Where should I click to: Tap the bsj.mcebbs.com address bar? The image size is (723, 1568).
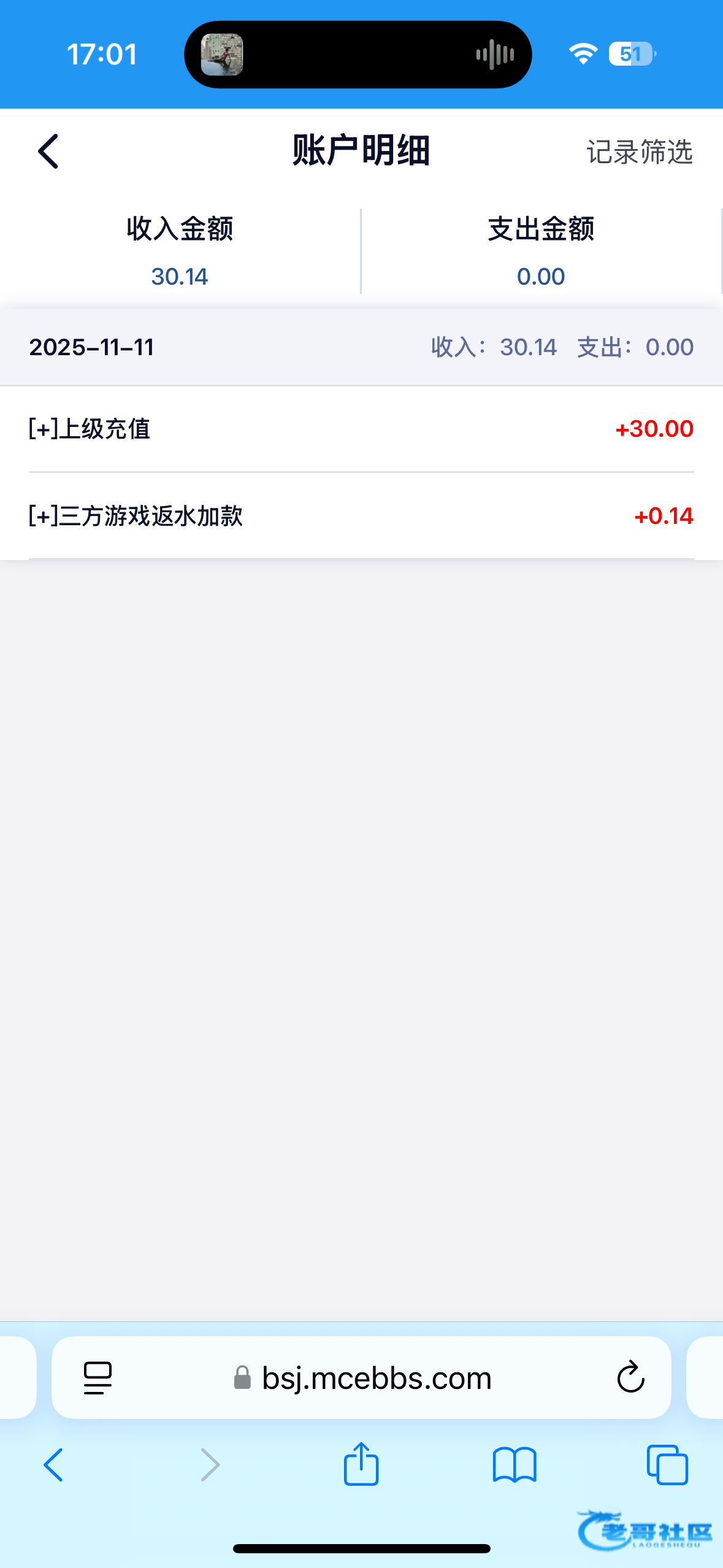[375, 1378]
